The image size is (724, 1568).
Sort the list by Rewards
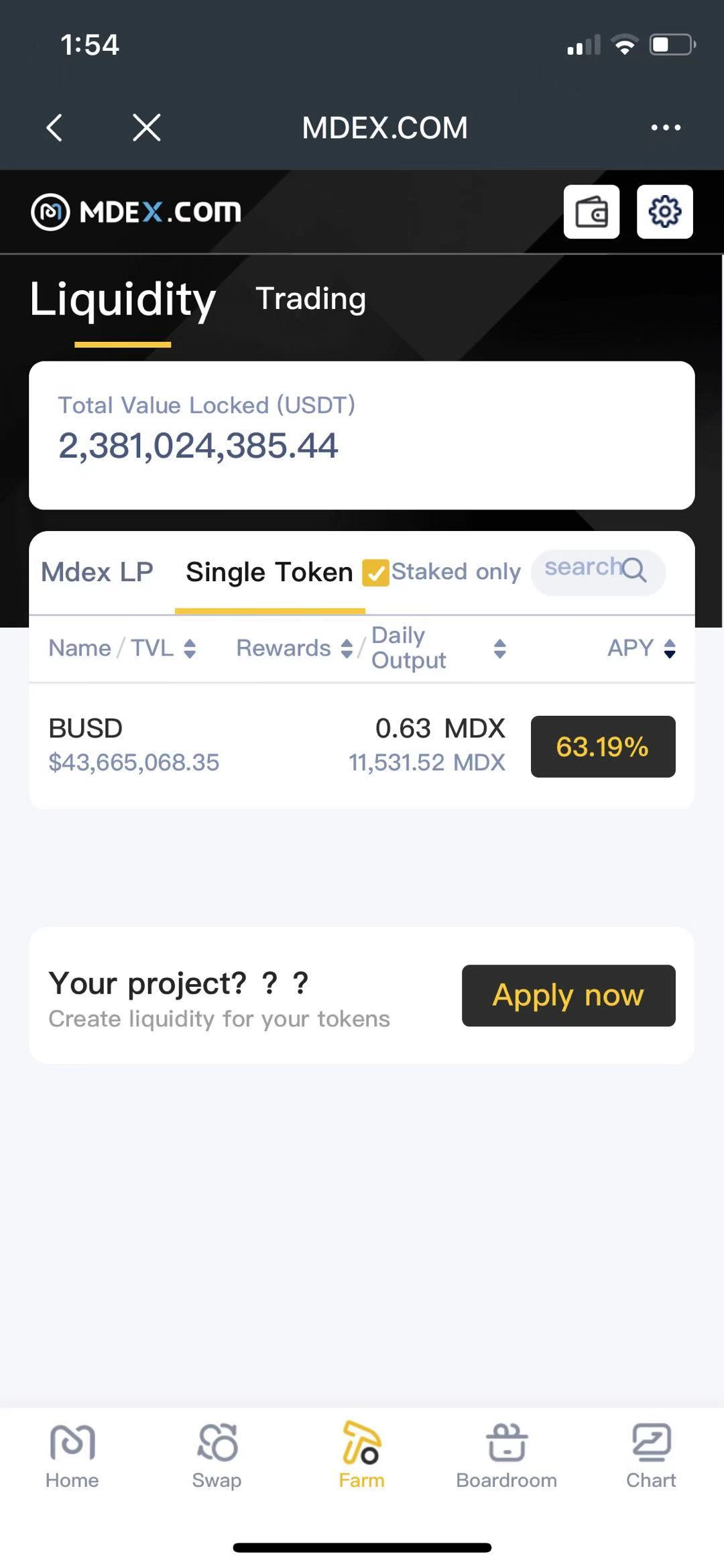[x=294, y=648]
